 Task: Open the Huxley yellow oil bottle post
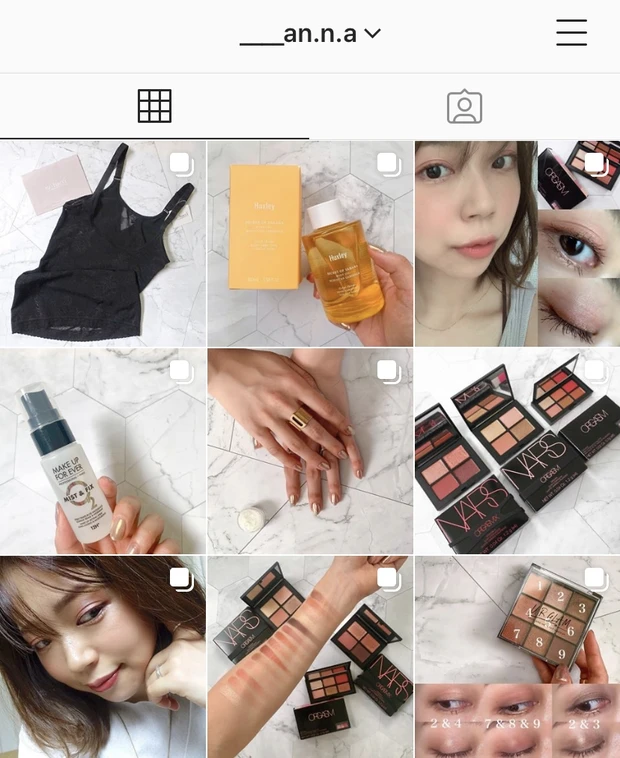point(310,243)
